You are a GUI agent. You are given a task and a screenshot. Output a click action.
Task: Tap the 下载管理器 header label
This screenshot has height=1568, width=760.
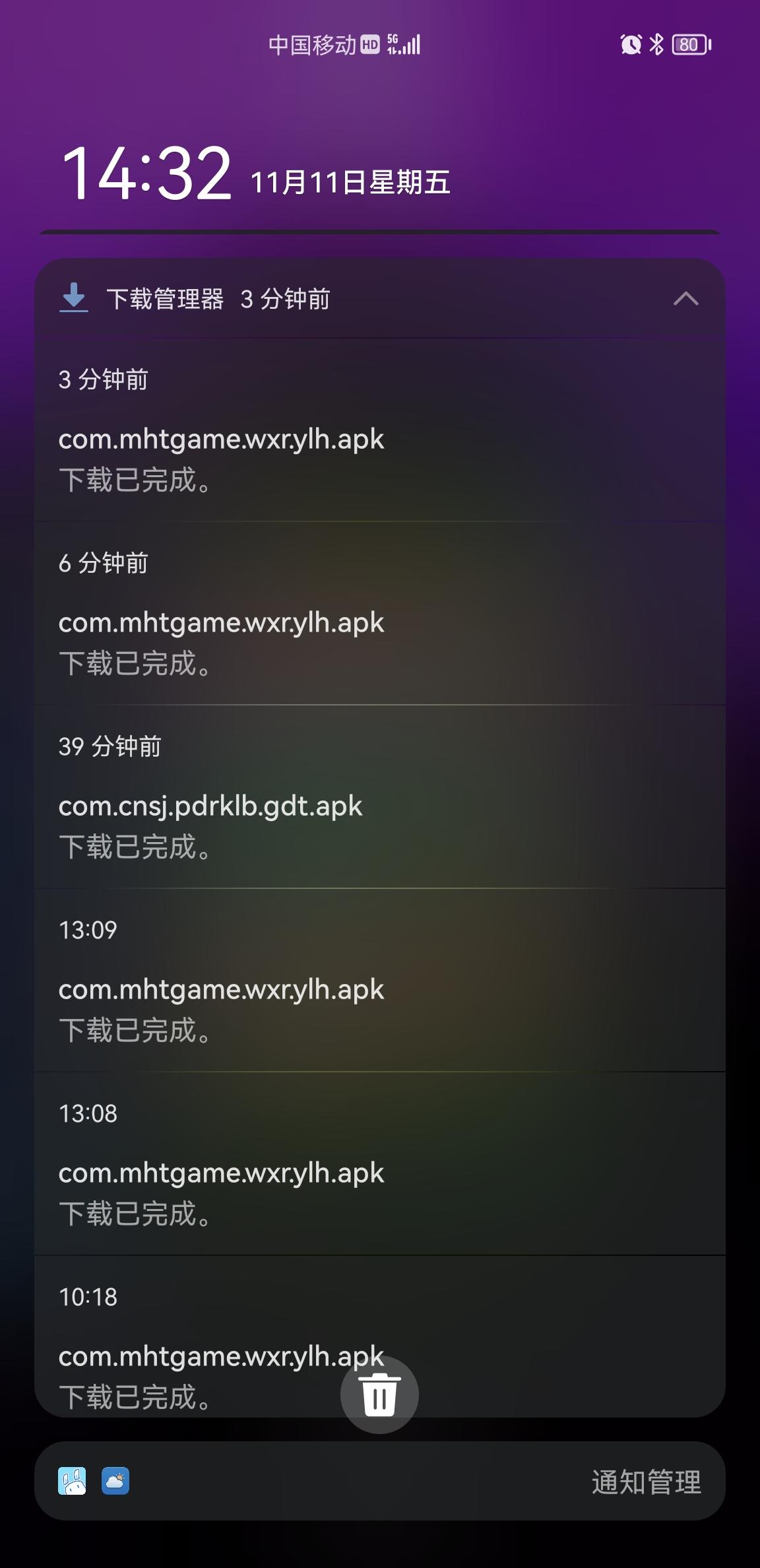pyautogui.click(x=166, y=299)
